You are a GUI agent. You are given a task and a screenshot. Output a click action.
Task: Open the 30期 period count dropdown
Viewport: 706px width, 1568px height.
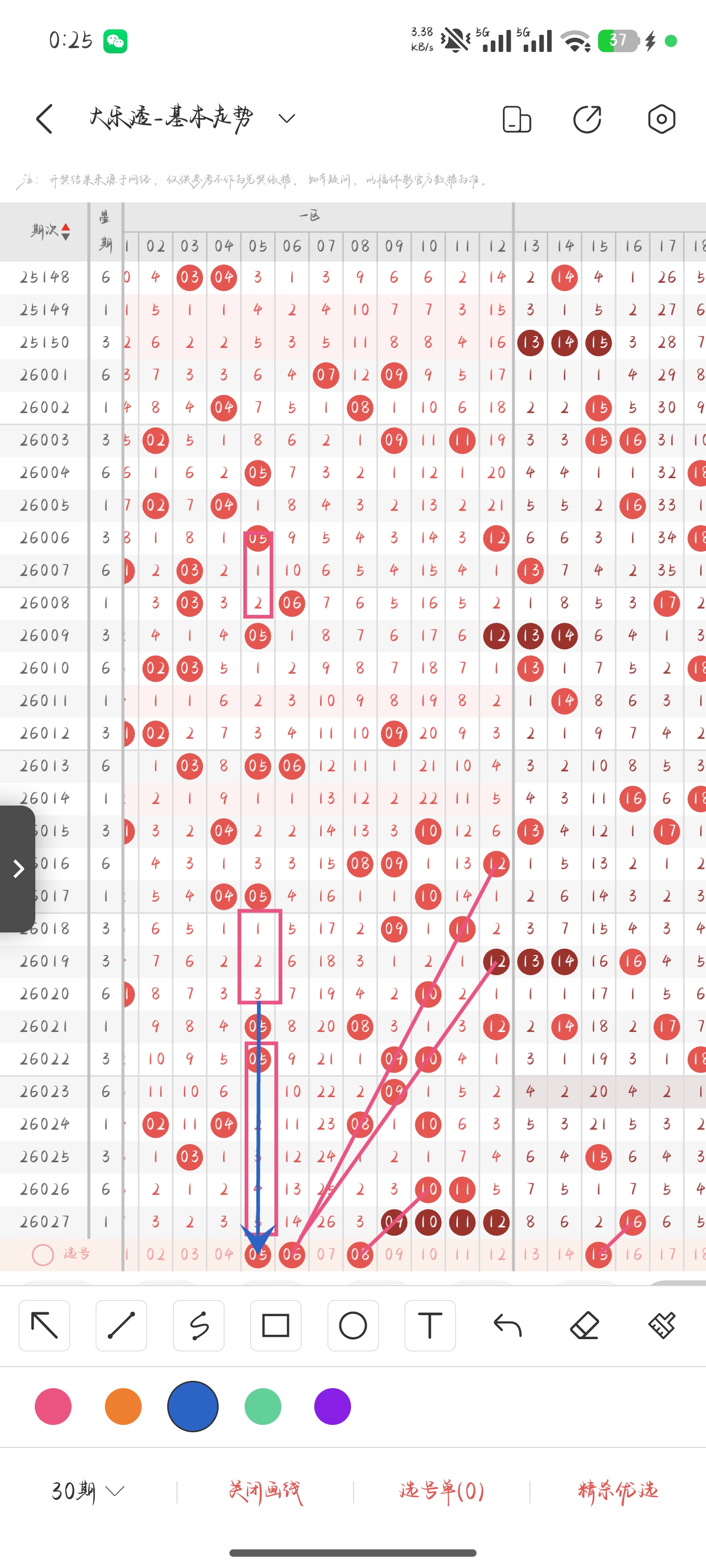88,1491
